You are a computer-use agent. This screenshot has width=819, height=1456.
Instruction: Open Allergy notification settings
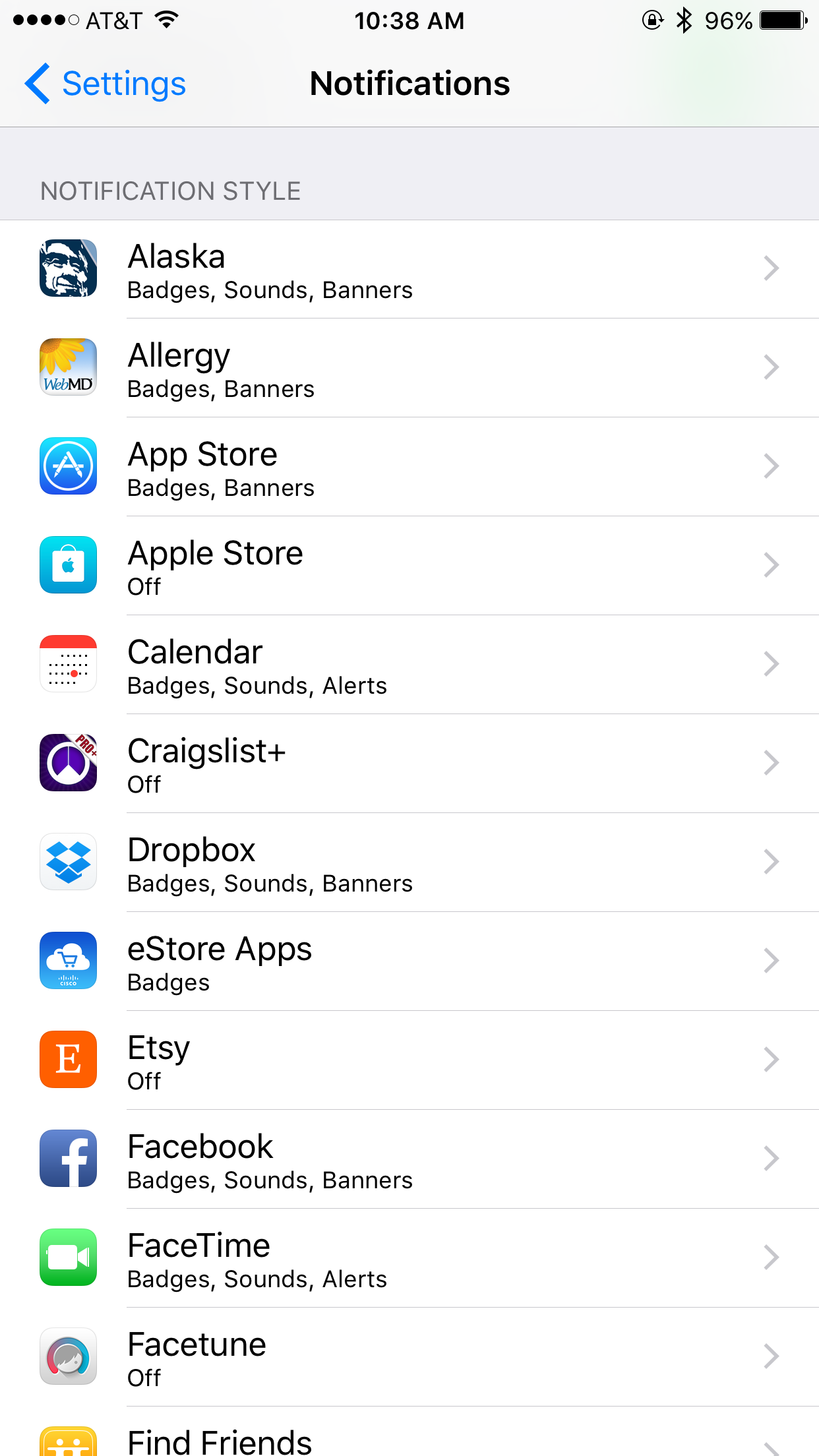point(409,368)
